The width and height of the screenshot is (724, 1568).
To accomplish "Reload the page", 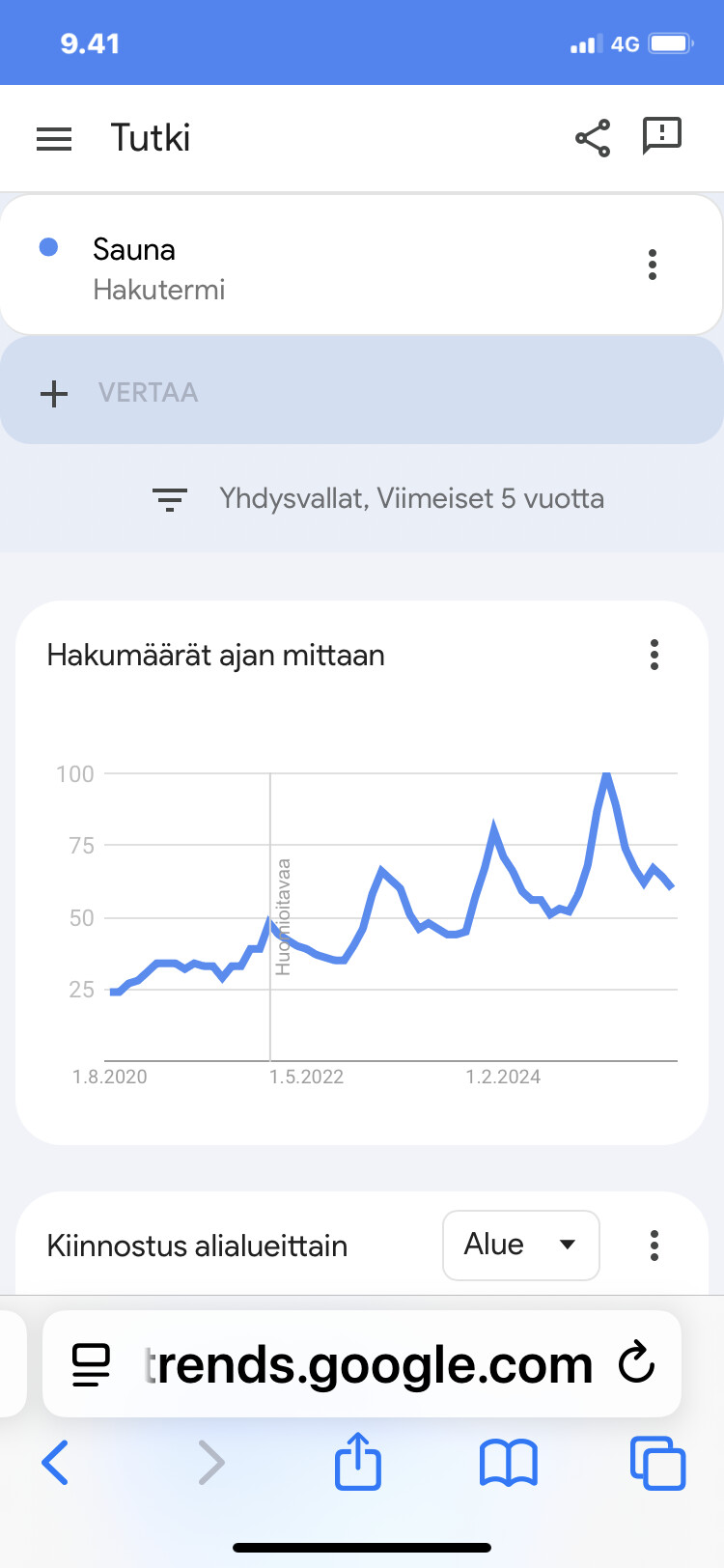I will [636, 1363].
